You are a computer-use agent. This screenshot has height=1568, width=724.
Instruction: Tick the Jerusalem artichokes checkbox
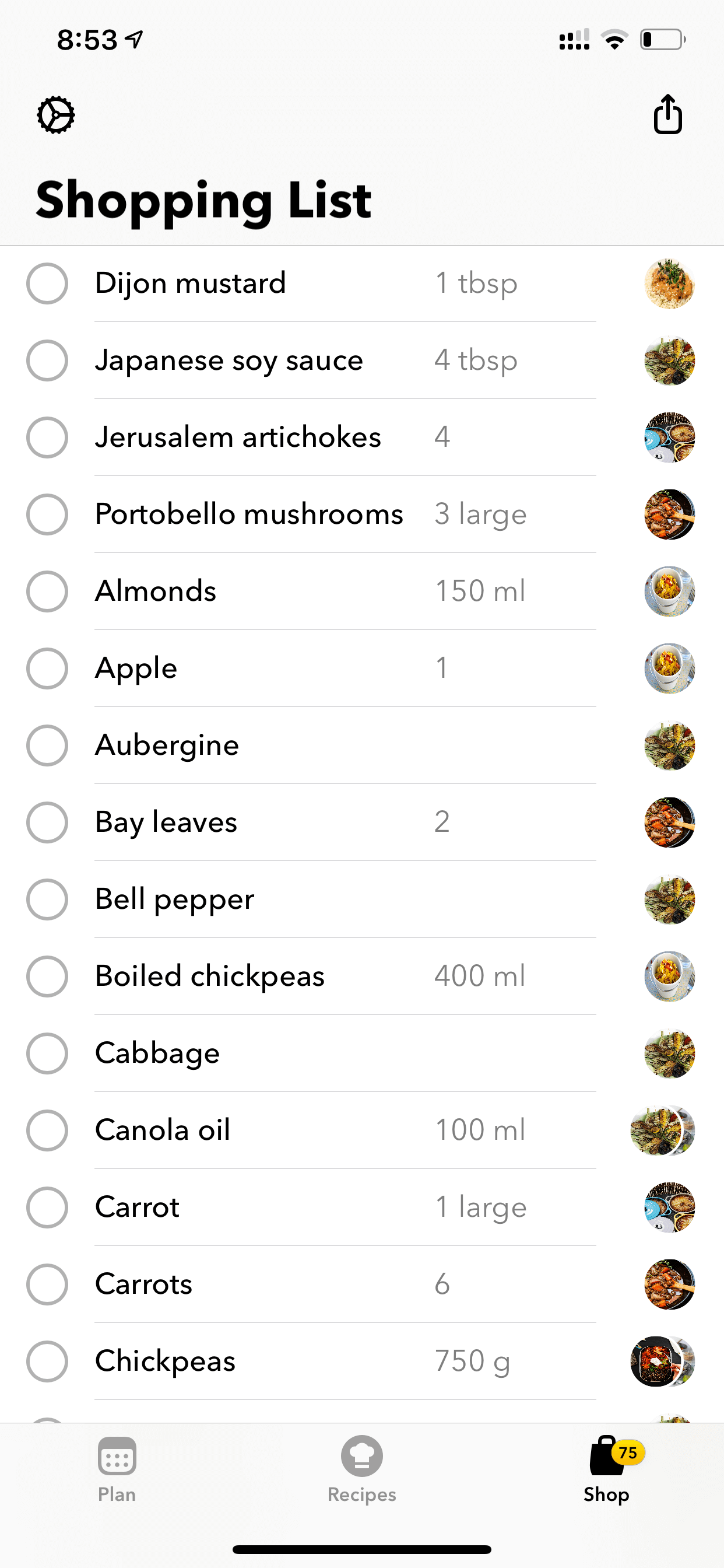click(x=47, y=437)
